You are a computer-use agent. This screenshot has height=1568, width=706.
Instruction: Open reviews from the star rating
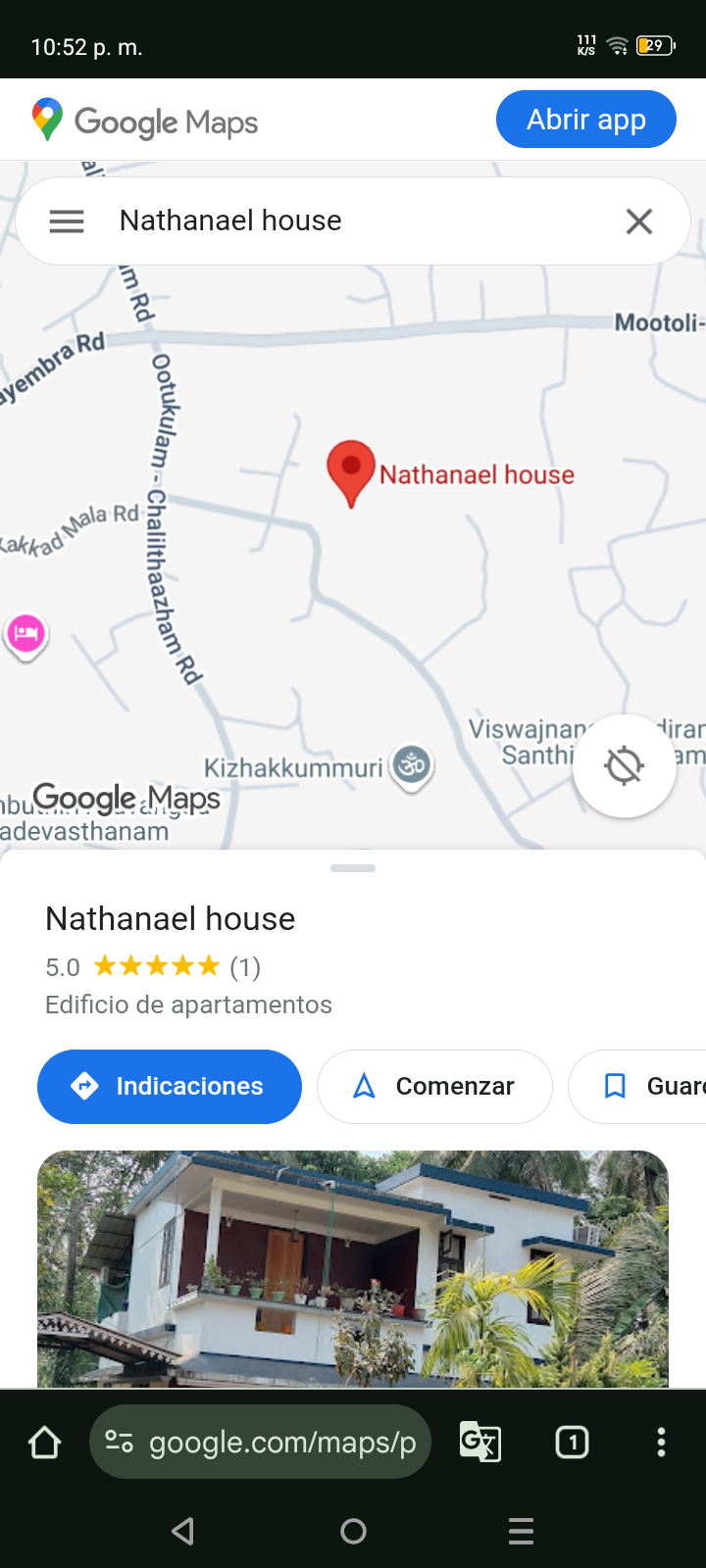[x=155, y=967]
